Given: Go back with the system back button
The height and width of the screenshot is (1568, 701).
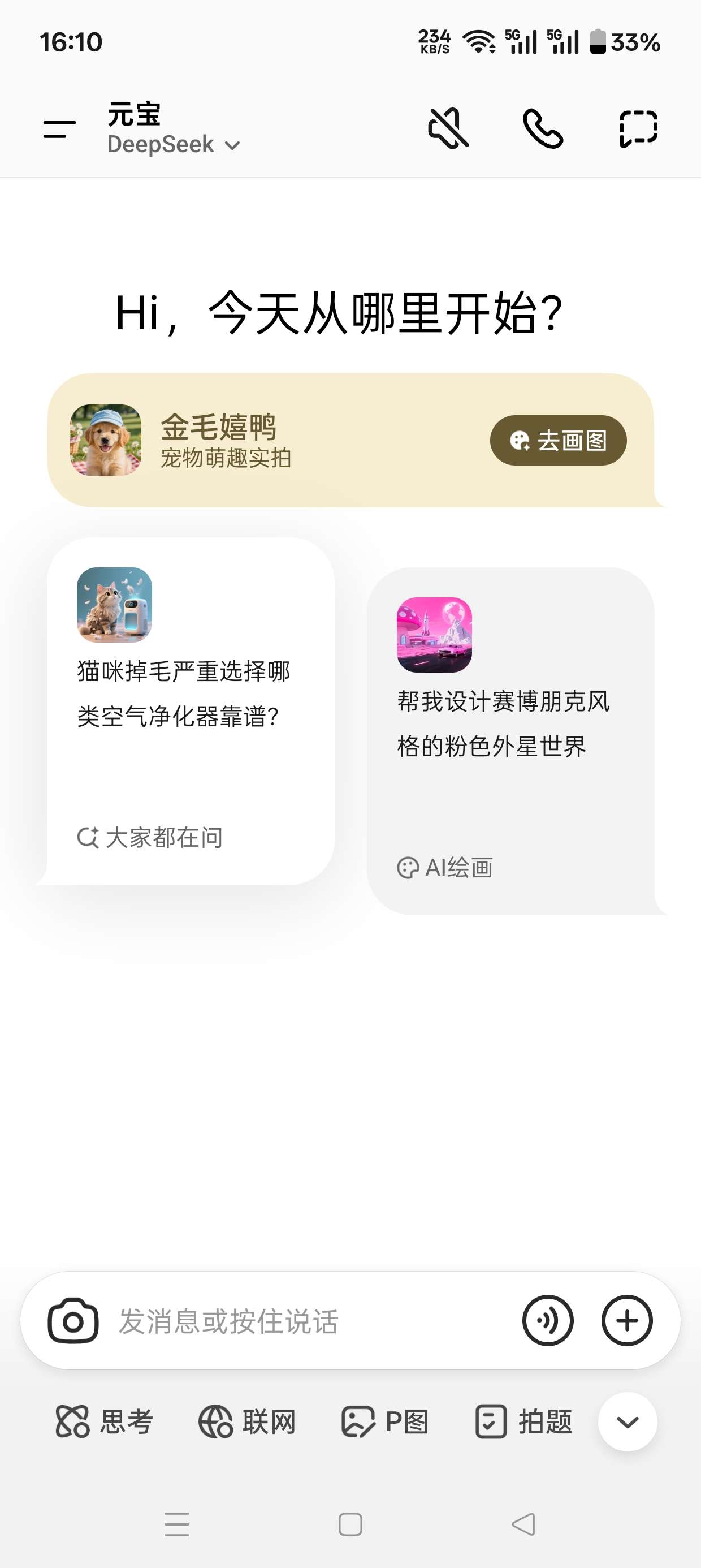Looking at the screenshot, I should click(523, 1524).
